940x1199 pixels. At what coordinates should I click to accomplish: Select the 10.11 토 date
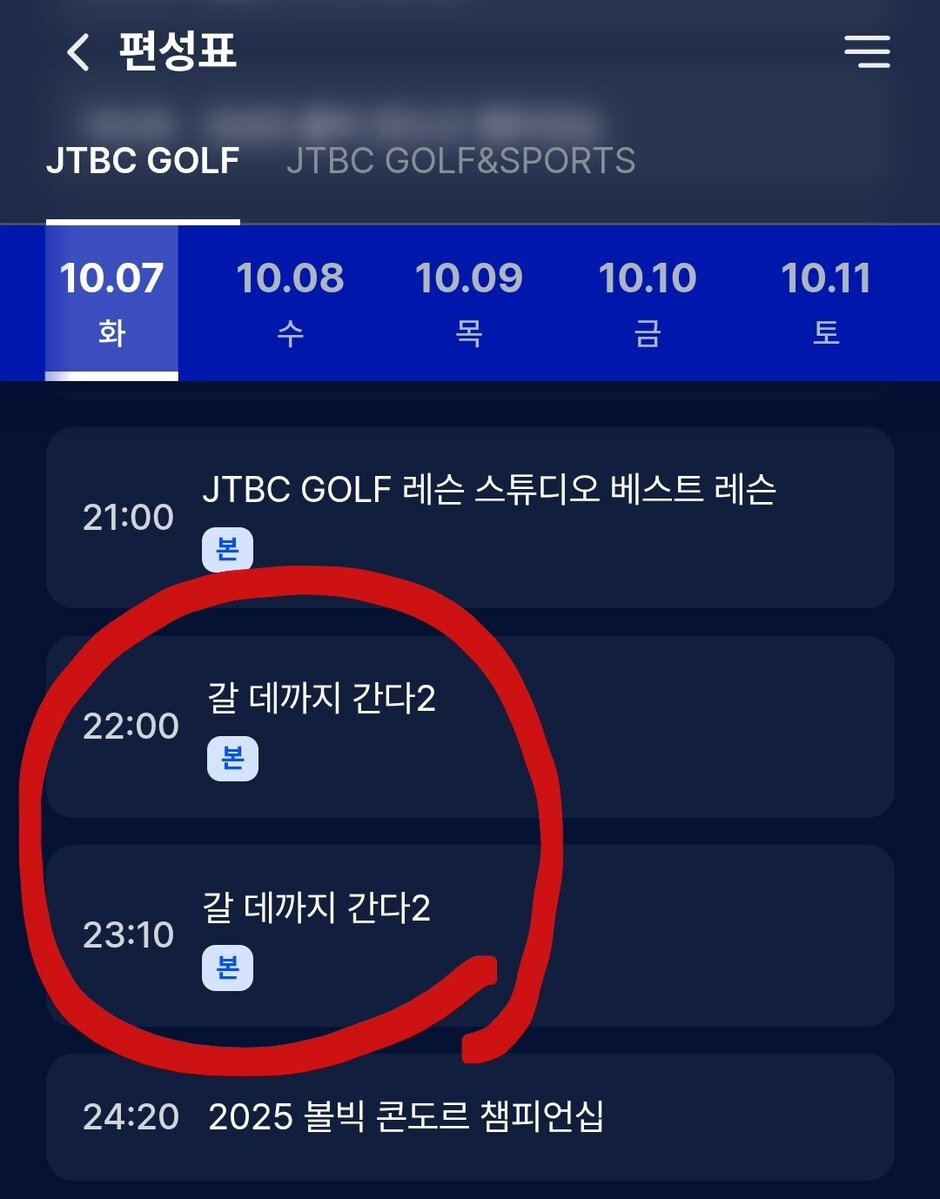tap(826, 302)
